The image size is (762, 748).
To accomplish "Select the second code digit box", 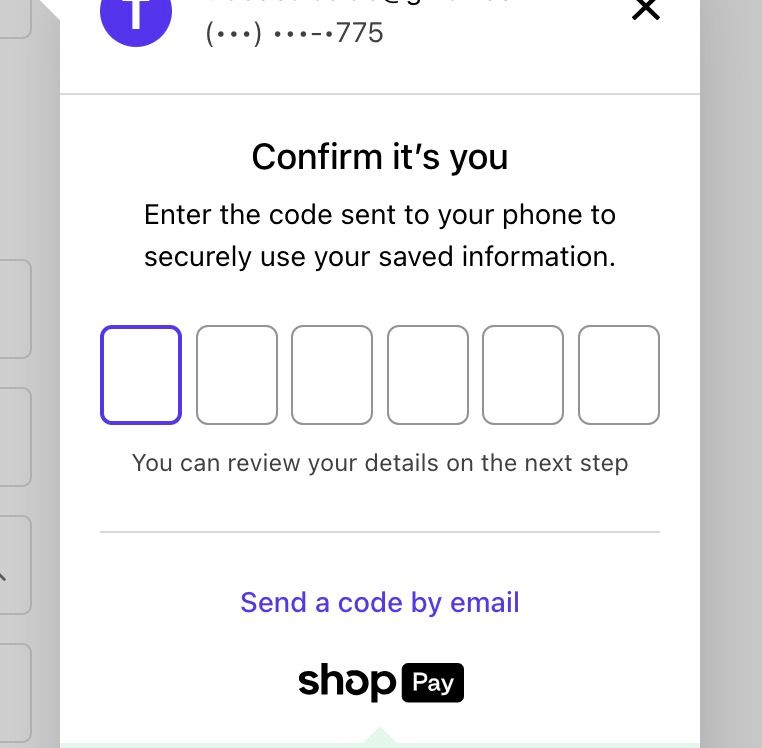I will click(x=237, y=375).
